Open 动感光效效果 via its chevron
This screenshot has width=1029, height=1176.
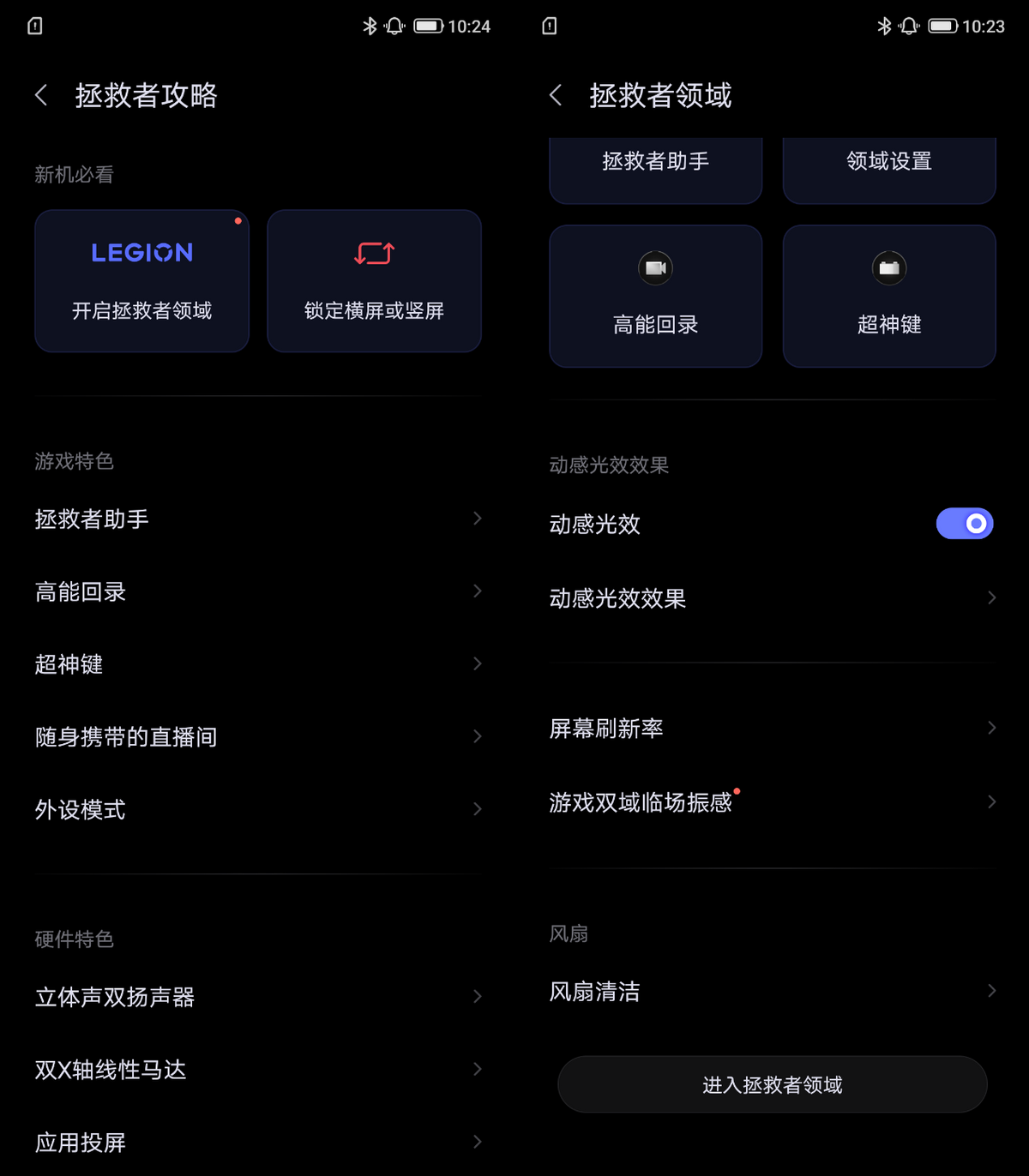(x=991, y=597)
